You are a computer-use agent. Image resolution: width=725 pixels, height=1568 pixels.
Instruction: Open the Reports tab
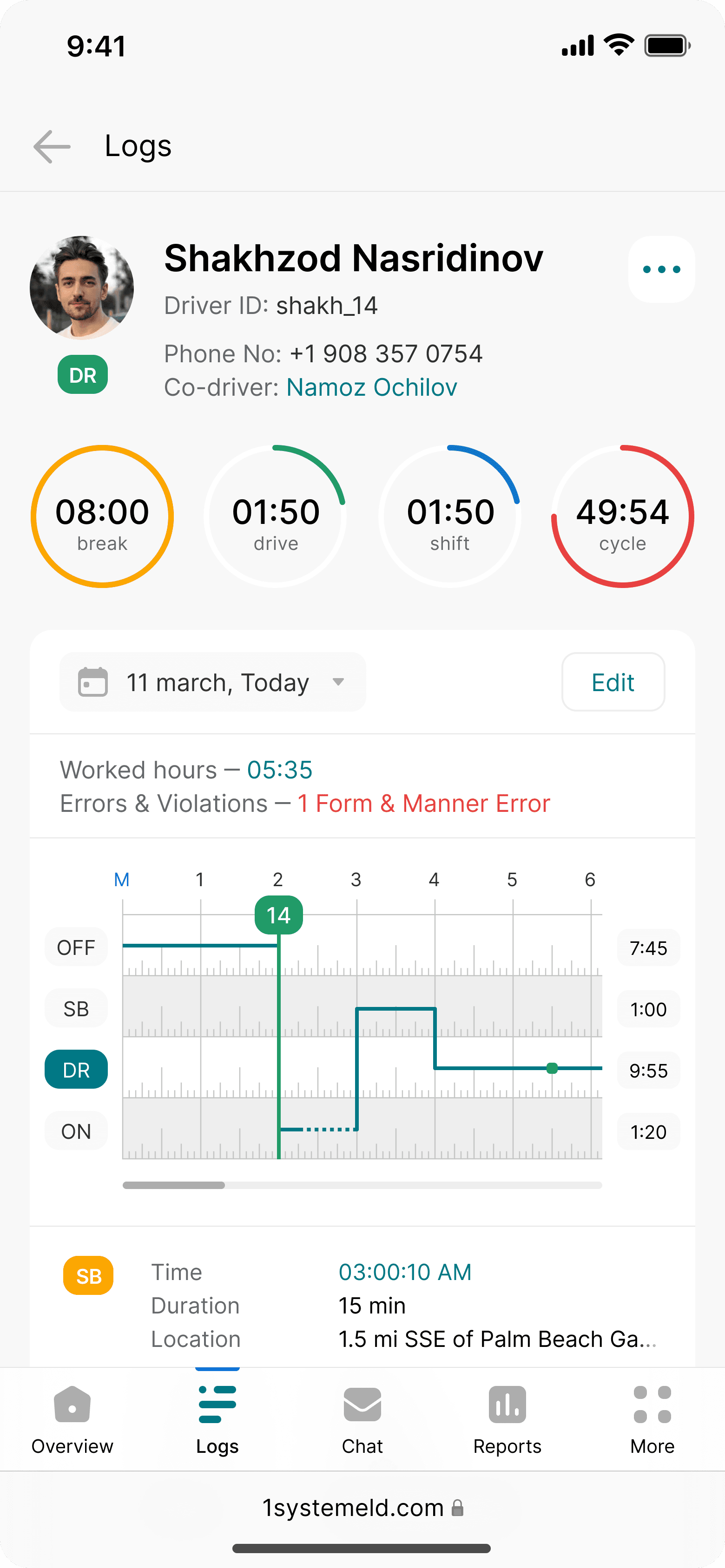click(507, 1419)
